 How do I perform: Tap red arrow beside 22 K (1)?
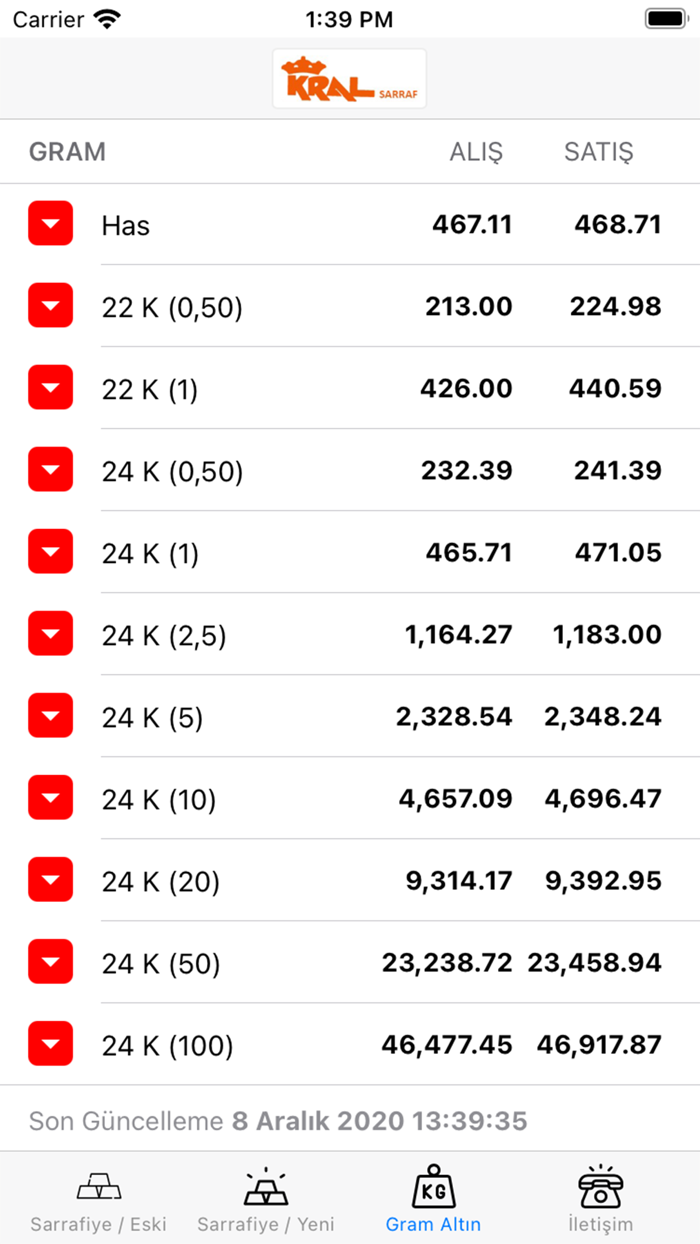pyautogui.click(x=50, y=388)
